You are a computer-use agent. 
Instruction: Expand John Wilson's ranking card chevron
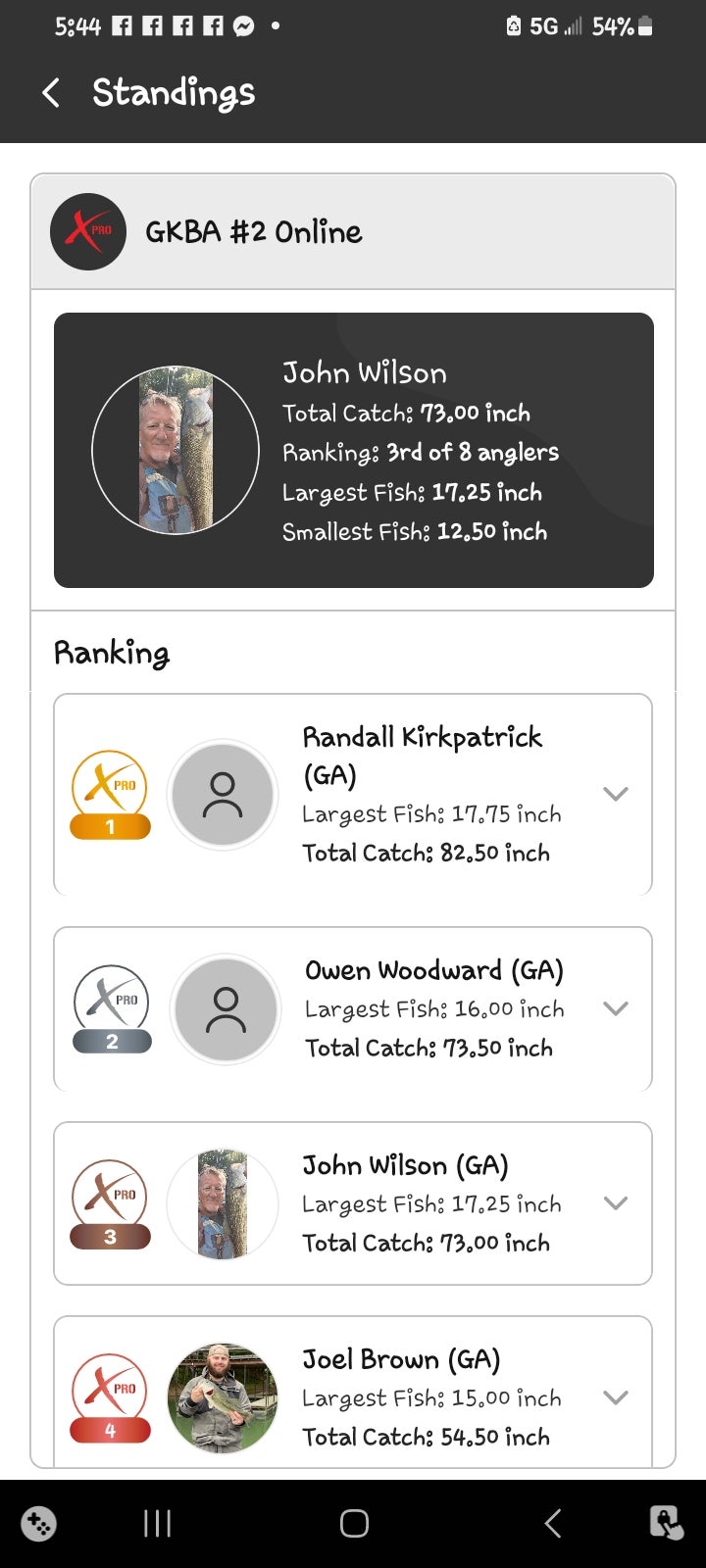point(615,1203)
